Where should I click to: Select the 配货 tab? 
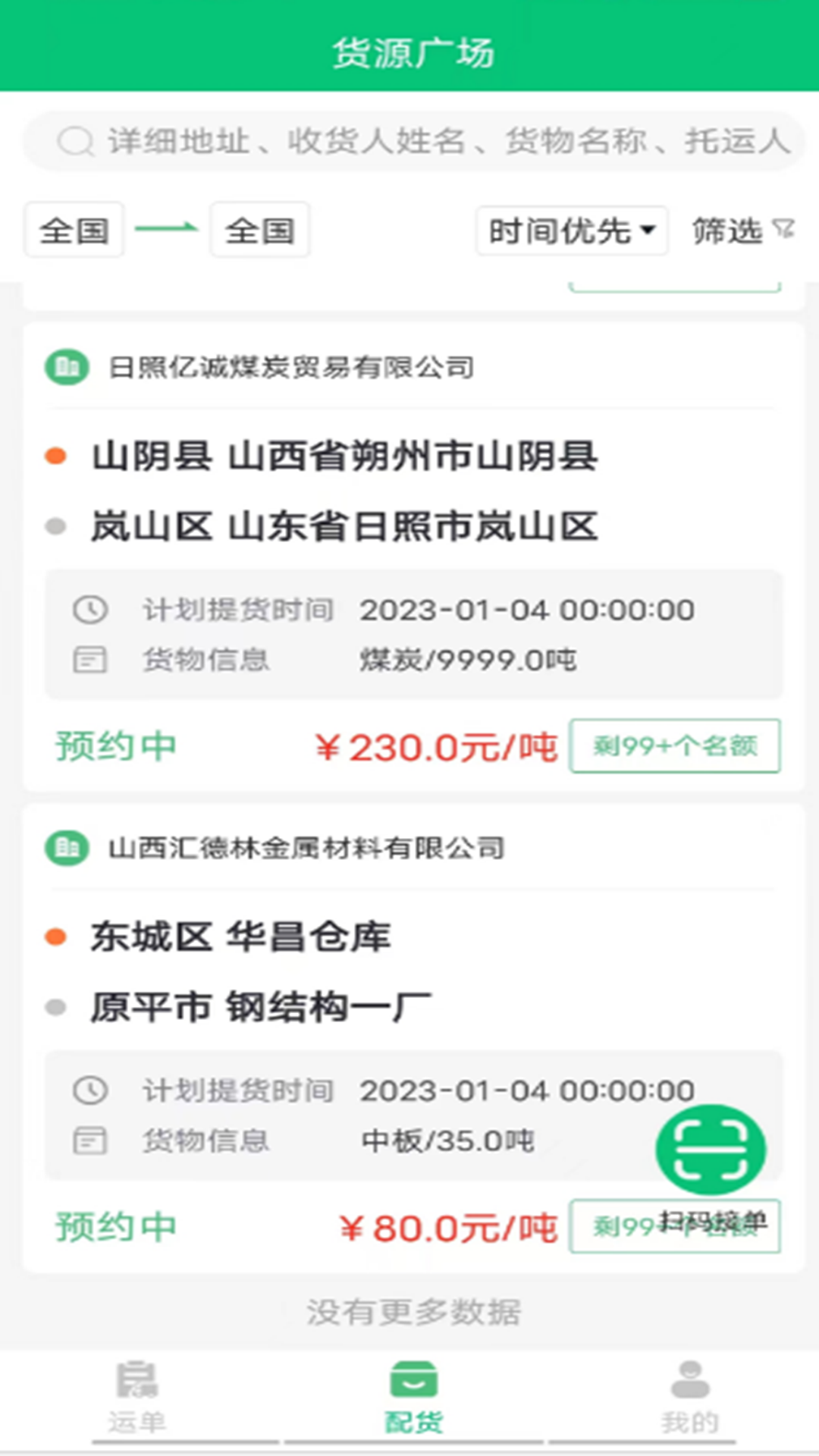(x=413, y=1397)
